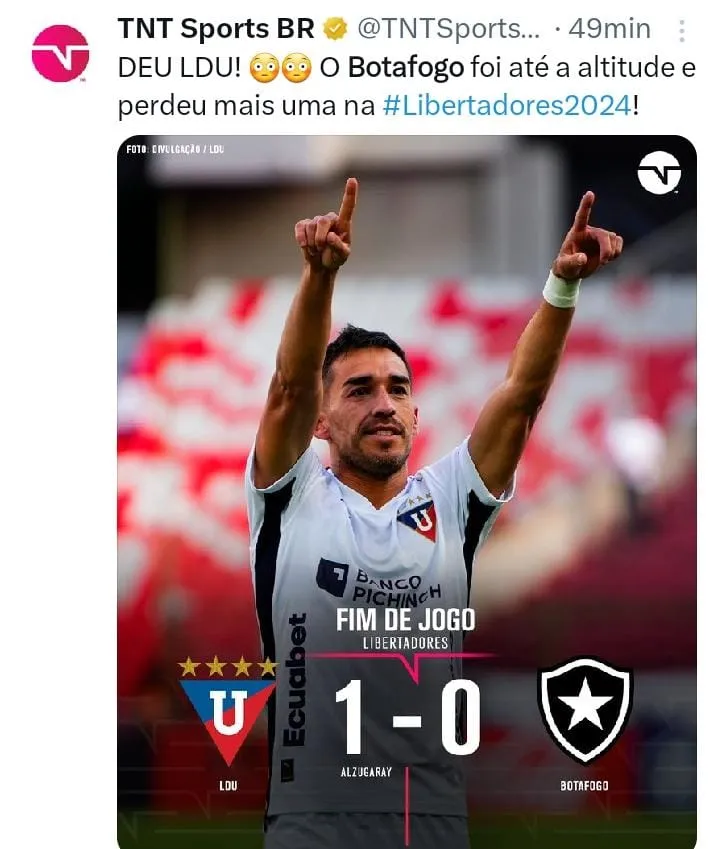View the LDU 1-0 Botafogo image fullscreen
720x849 pixels.
pos(406,490)
